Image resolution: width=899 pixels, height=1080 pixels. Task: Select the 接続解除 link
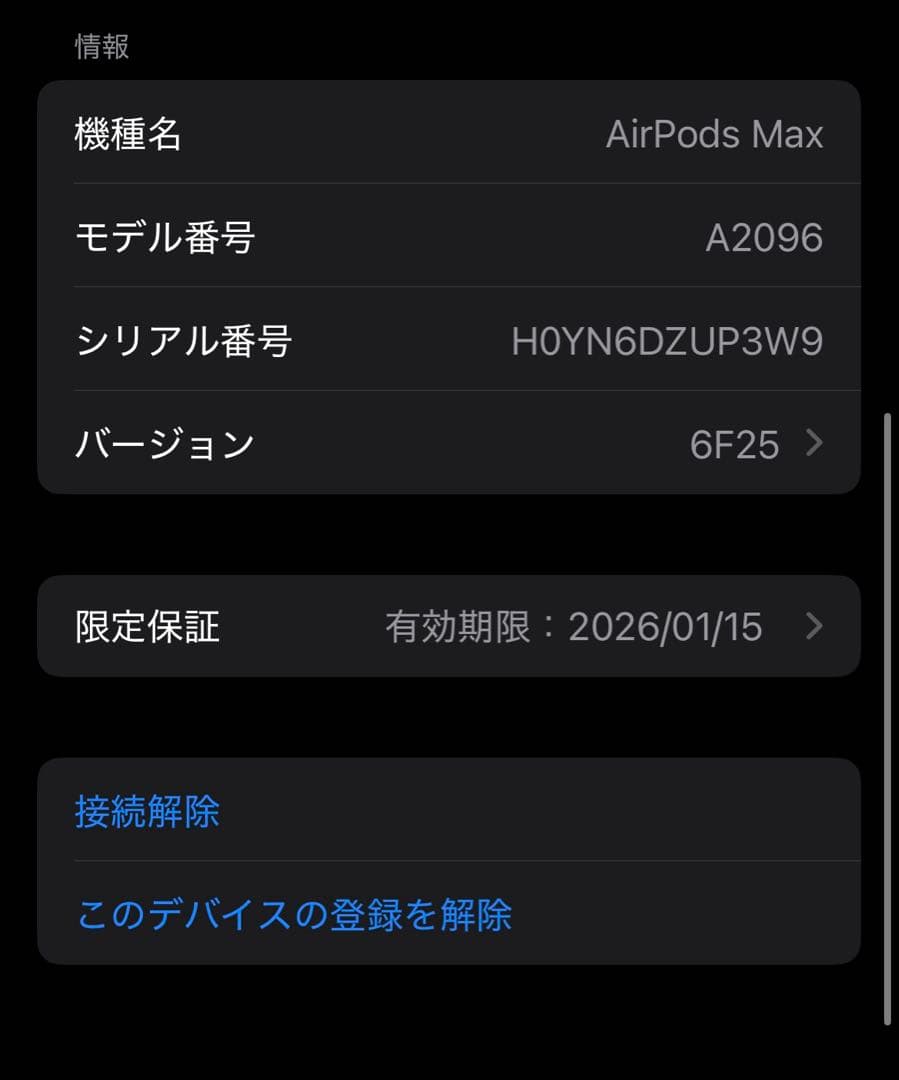(x=144, y=814)
